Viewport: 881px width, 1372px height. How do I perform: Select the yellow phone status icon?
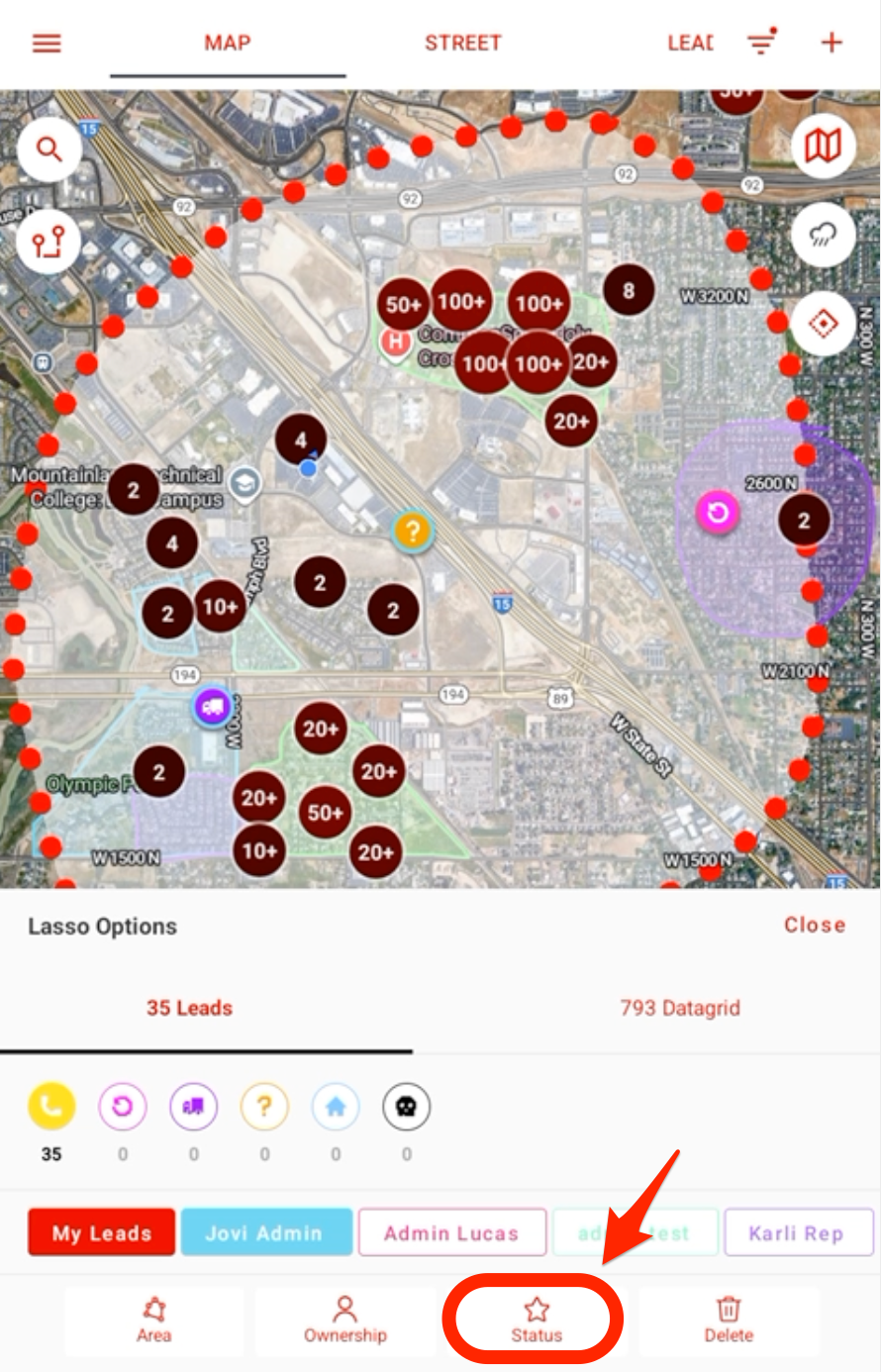point(51,1107)
